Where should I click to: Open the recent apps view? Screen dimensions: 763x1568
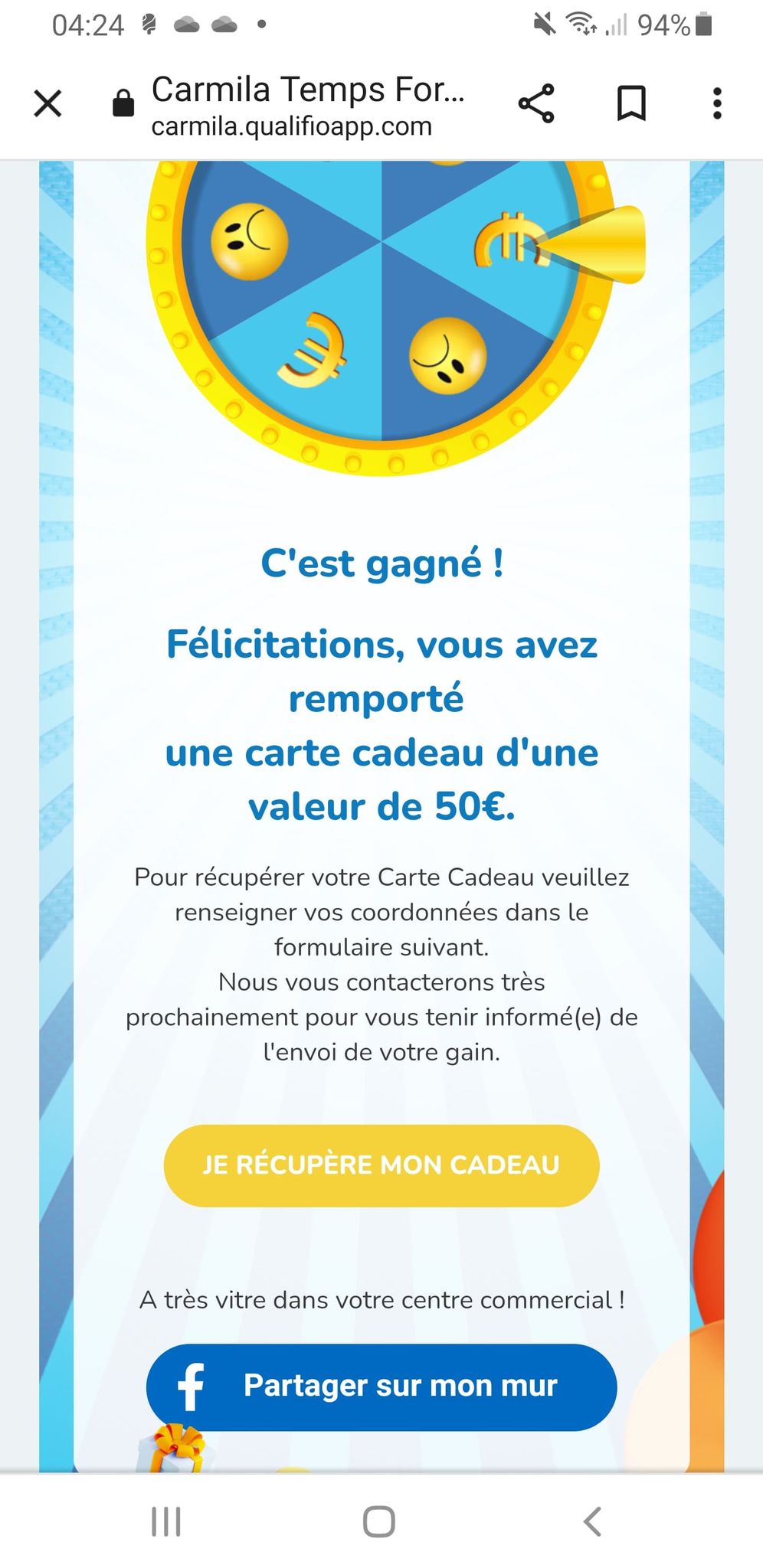[x=166, y=1521]
